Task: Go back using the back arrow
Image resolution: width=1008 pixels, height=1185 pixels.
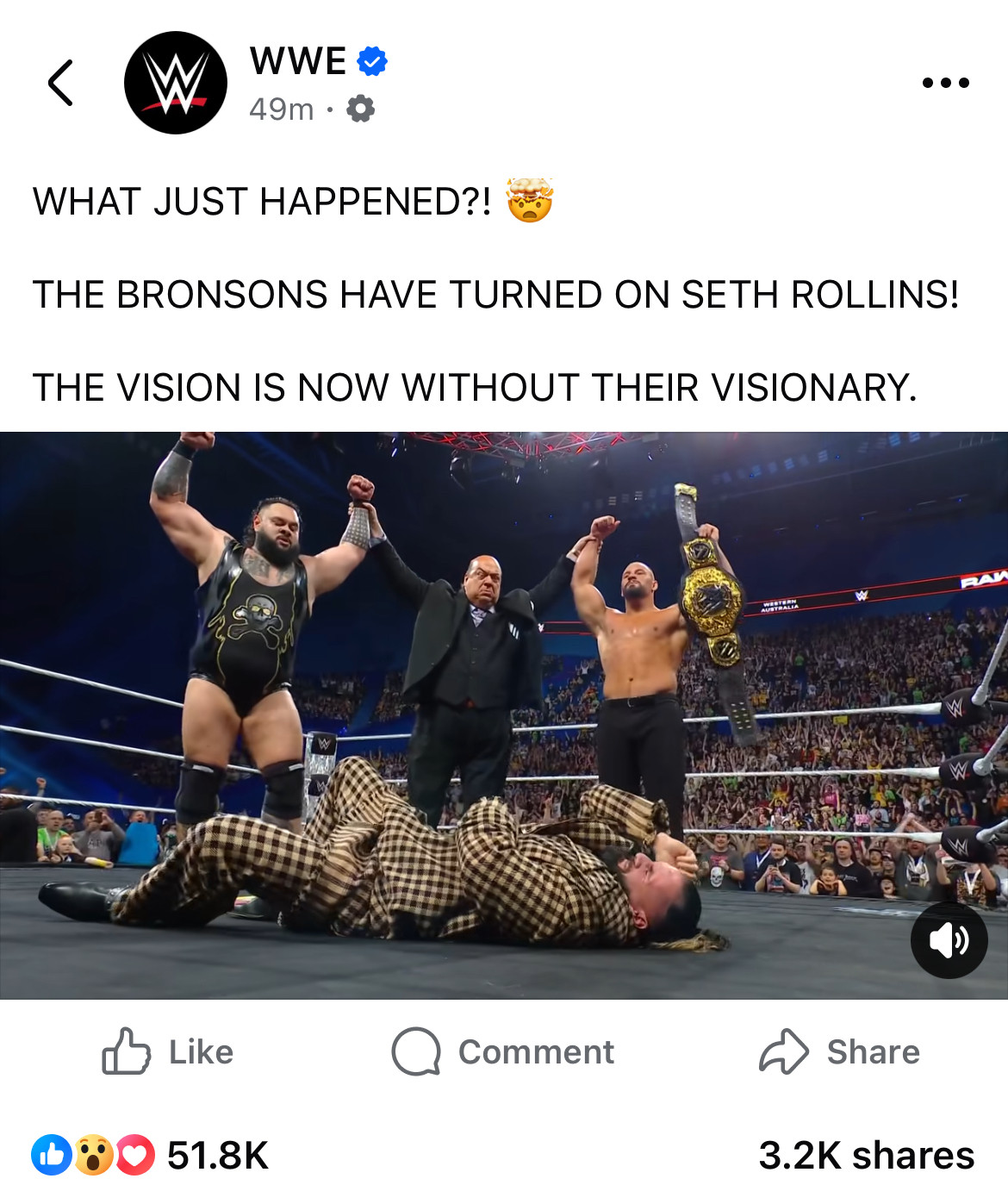Action: [60, 83]
